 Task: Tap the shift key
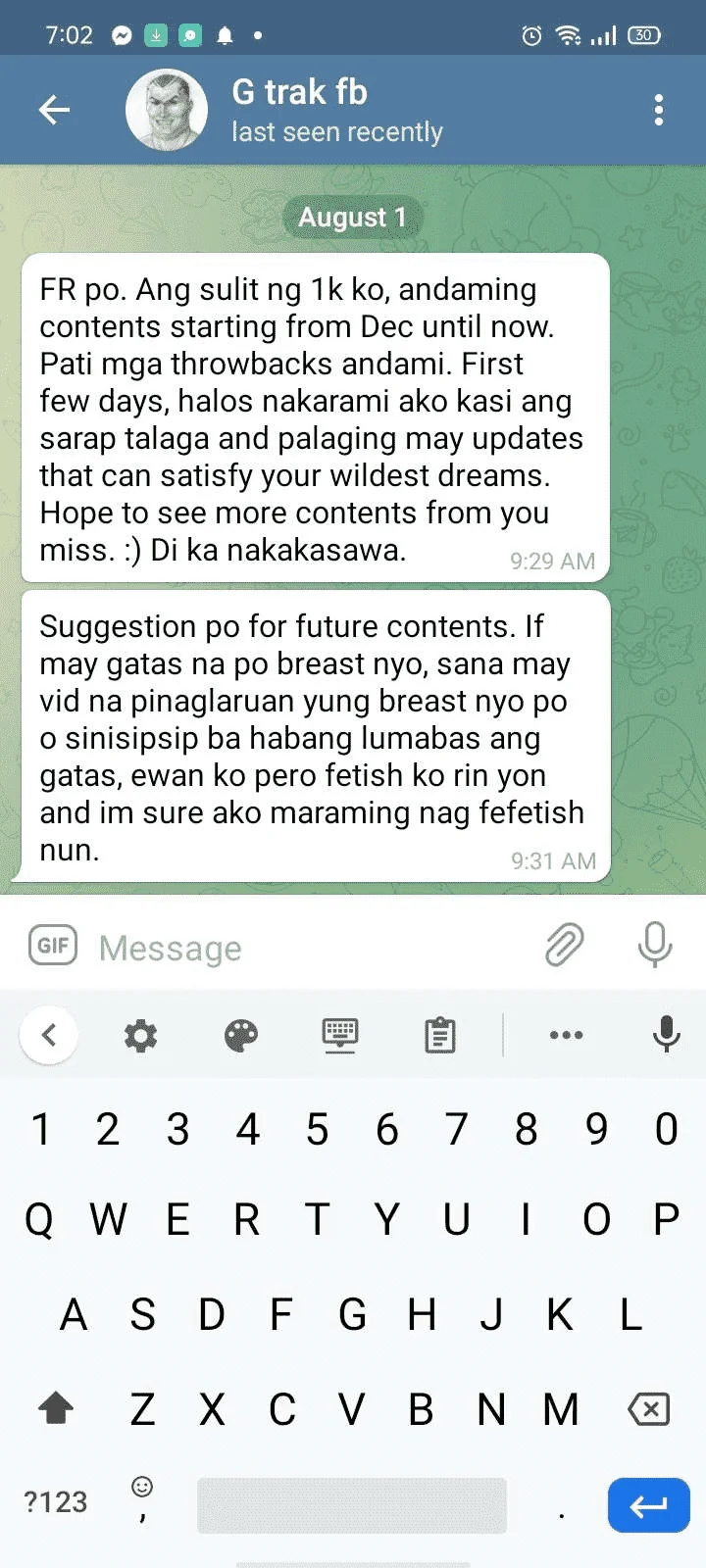click(x=55, y=1409)
